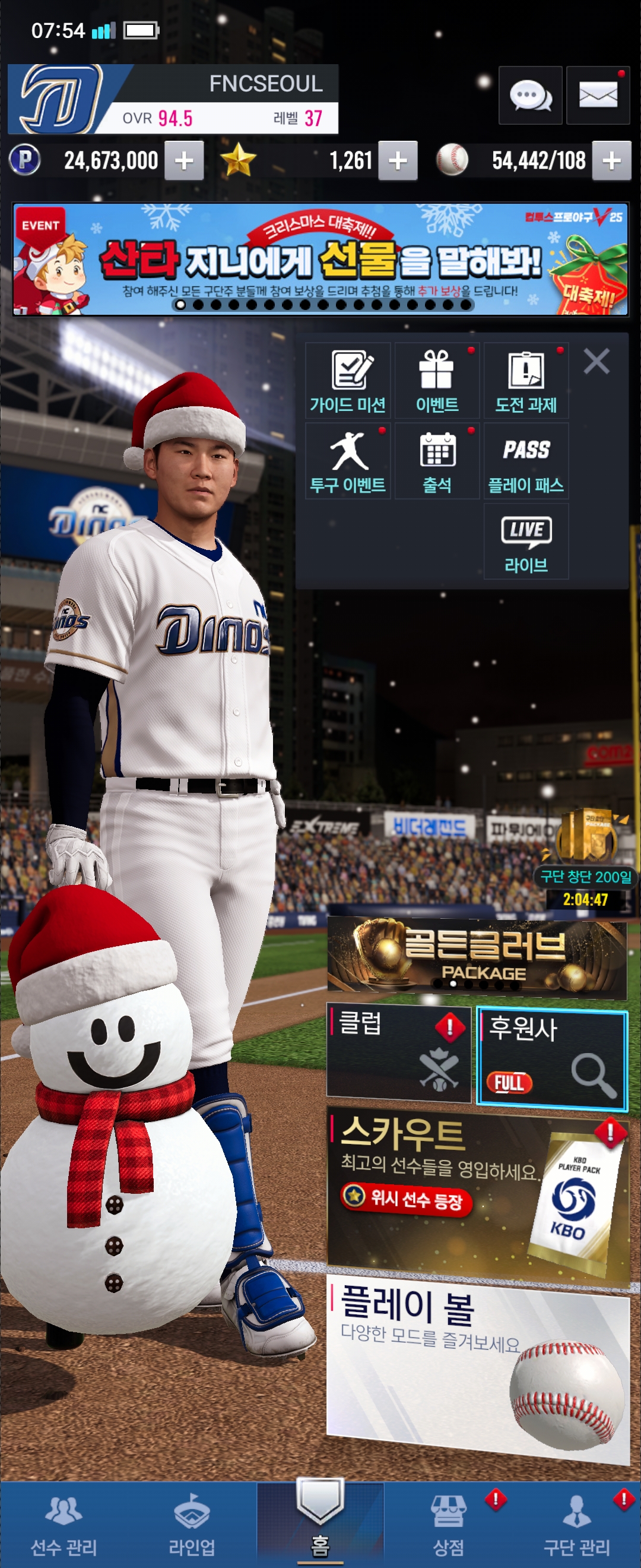Screen dimensions: 641x1568
Task: Open 출석 attendance calendar
Action: click(x=437, y=461)
